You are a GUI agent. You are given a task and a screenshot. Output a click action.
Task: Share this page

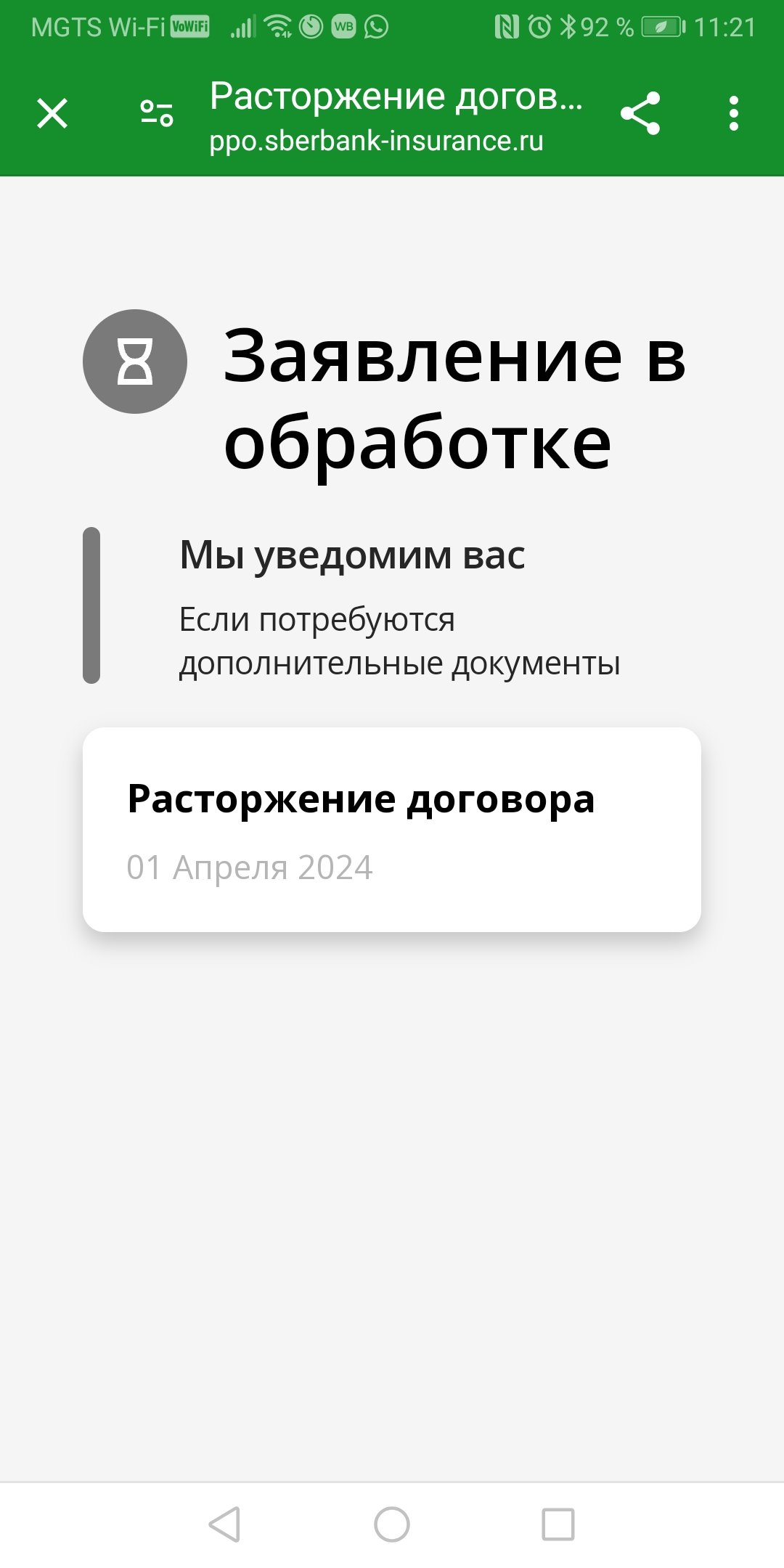pos(640,114)
